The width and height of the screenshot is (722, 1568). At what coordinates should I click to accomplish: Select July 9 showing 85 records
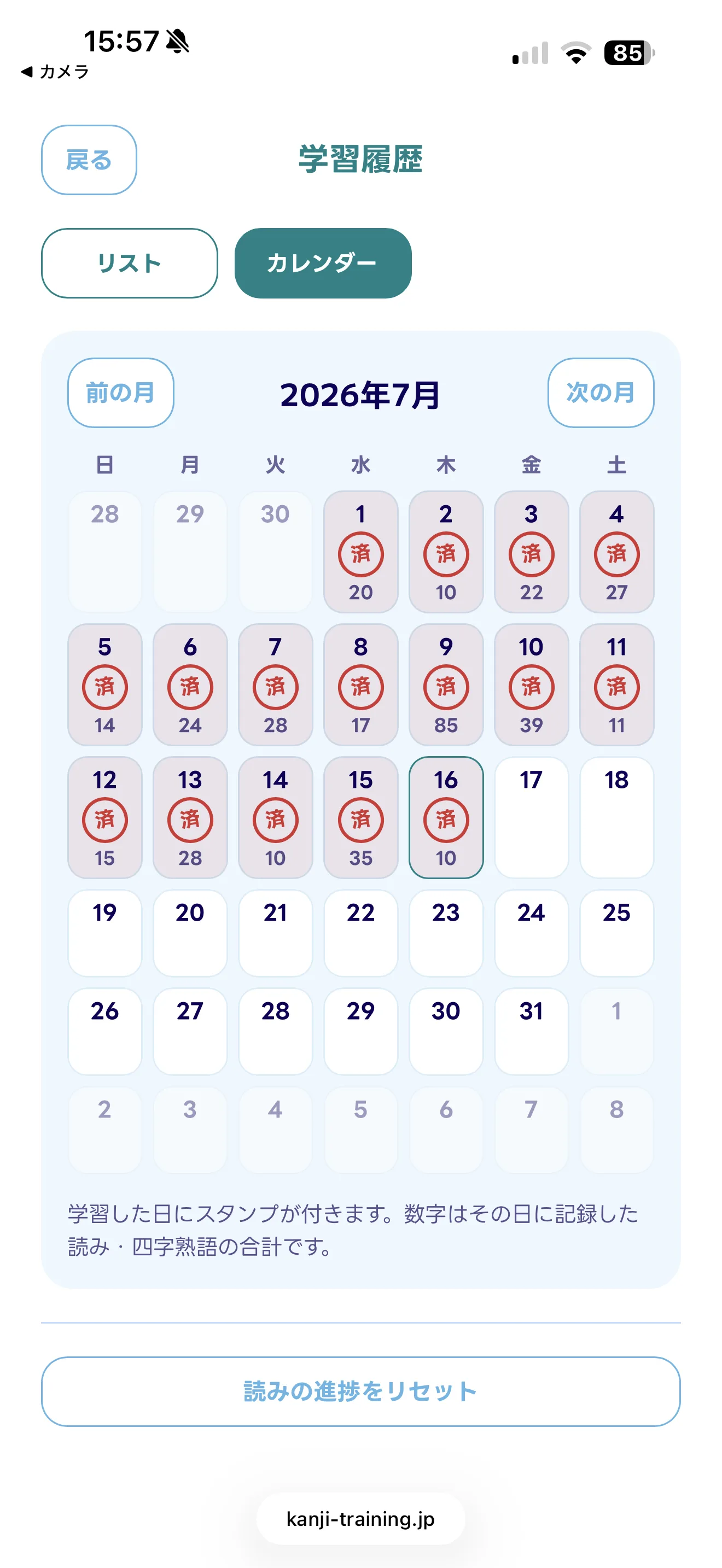tap(446, 684)
